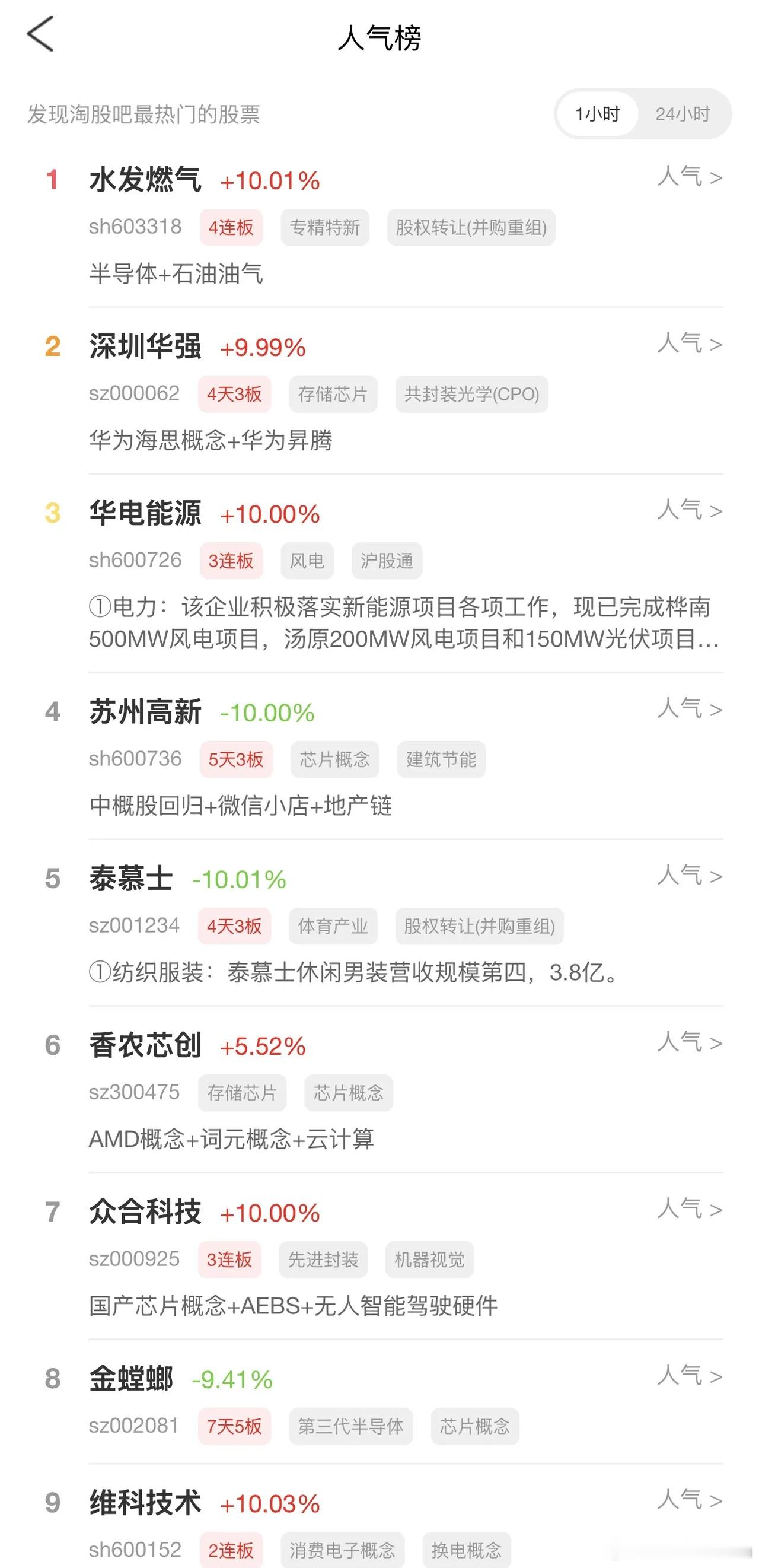759x1568 pixels.
Task: Switch to the 24小时 tab
Action: (x=684, y=114)
